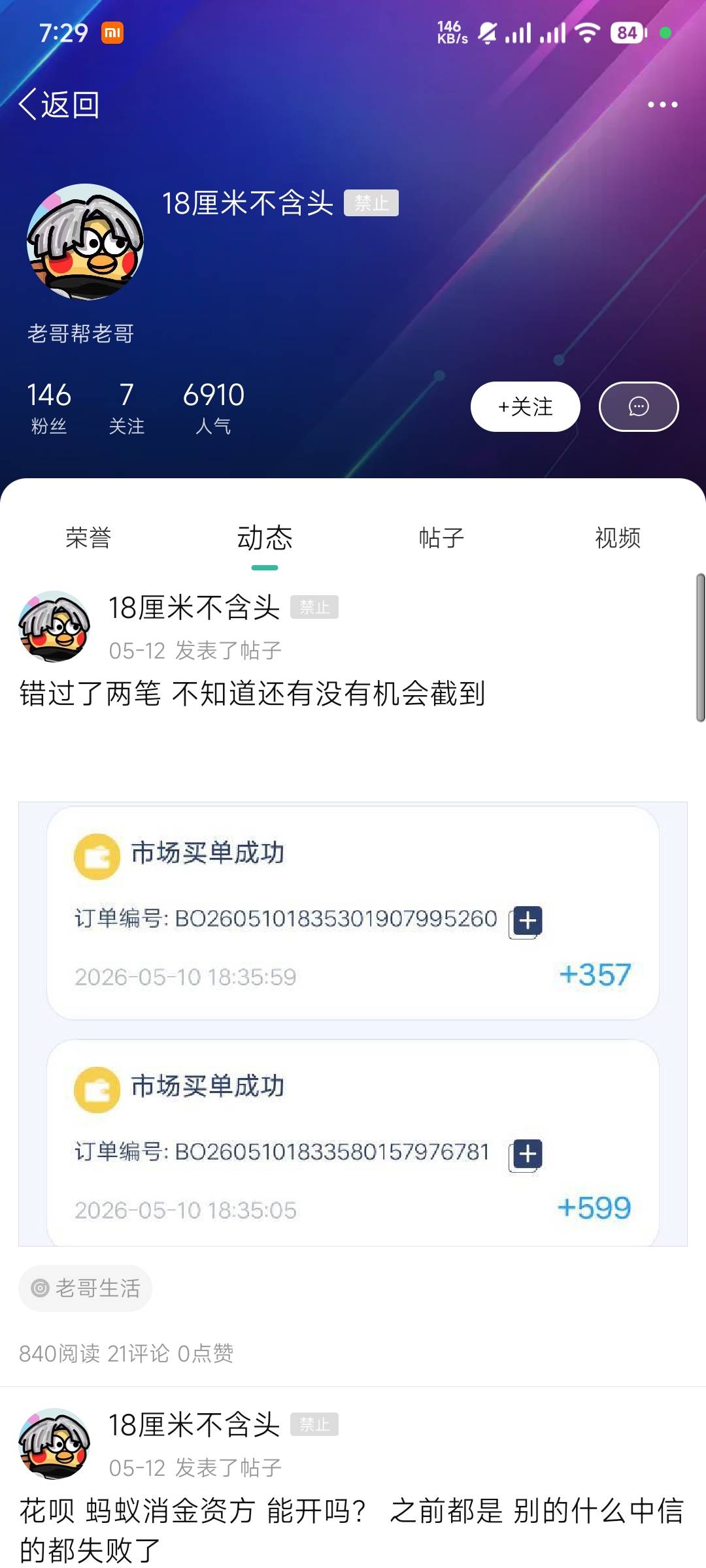
Task: Go back with the 返回 arrow
Action: 59,105
